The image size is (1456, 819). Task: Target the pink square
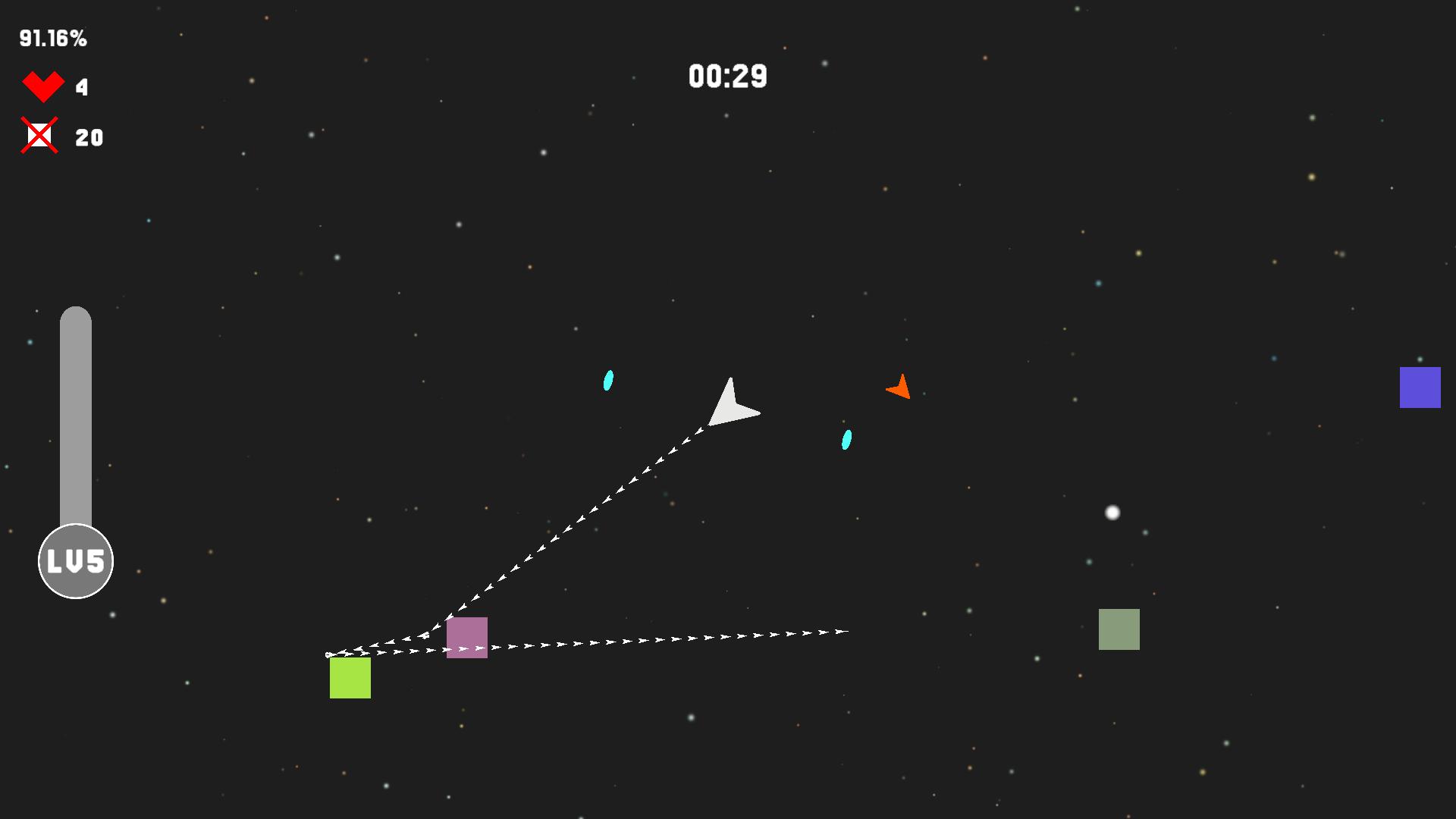(x=467, y=638)
